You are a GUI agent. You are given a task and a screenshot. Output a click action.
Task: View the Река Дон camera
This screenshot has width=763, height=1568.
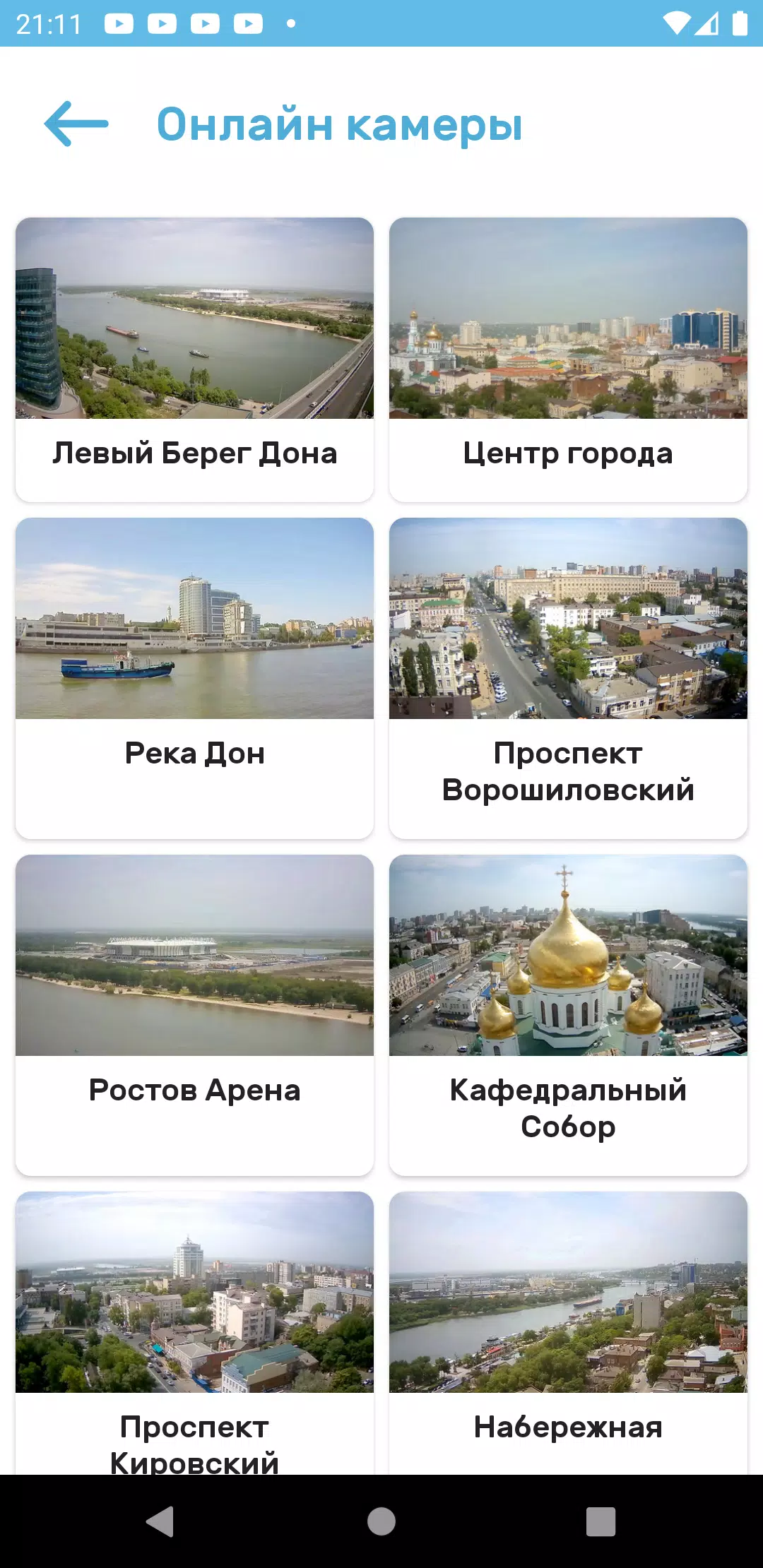click(194, 678)
